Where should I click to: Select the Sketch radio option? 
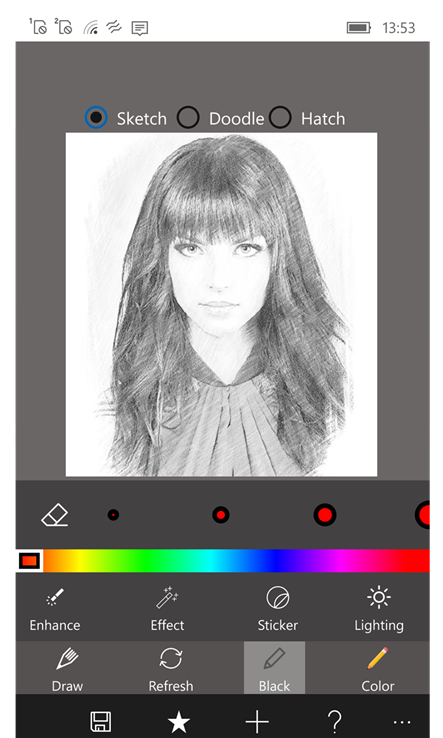pyautogui.click(x=126, y=118)
